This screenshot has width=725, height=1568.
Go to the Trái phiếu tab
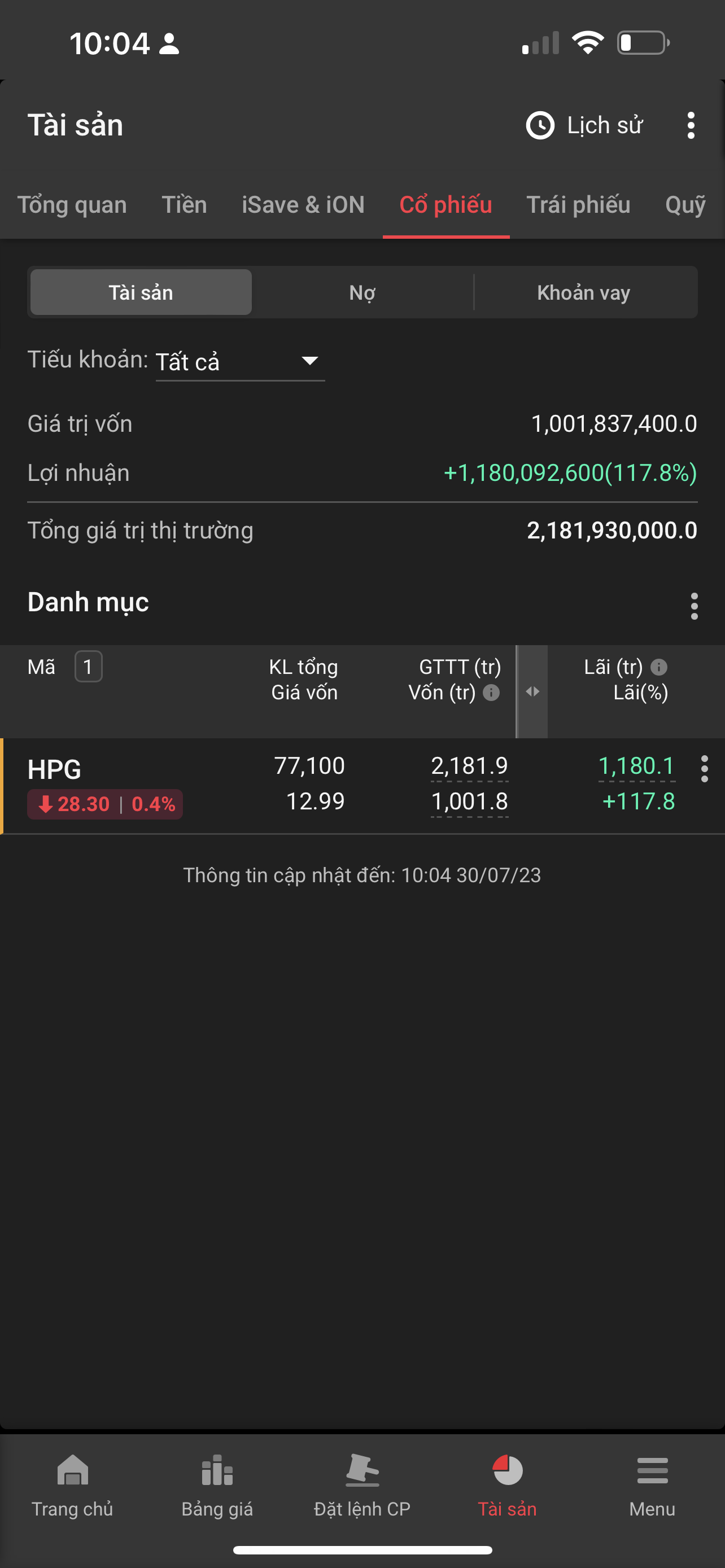click(578, 204)
